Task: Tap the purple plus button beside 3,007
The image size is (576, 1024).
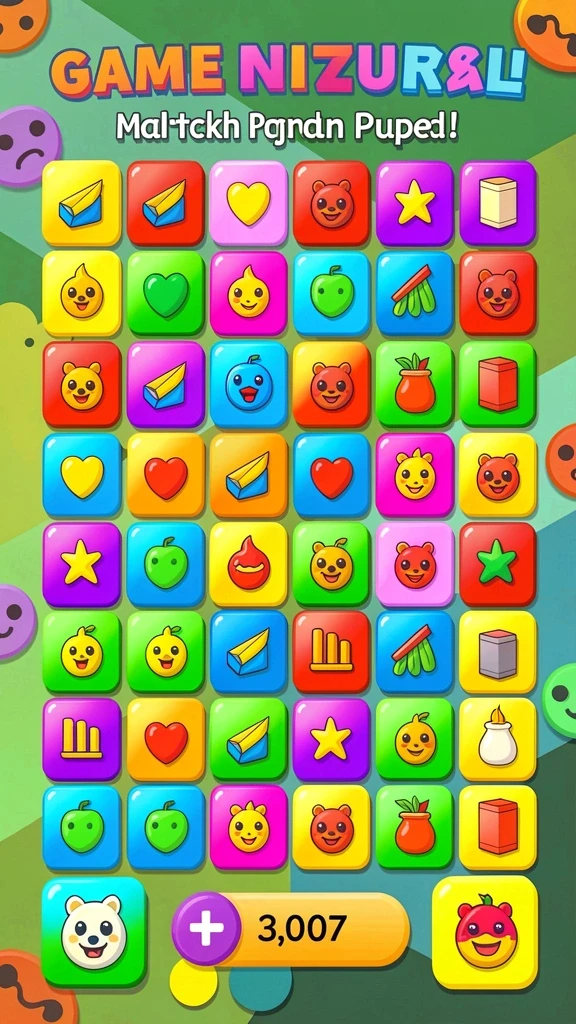Action: tap(207, 928)
